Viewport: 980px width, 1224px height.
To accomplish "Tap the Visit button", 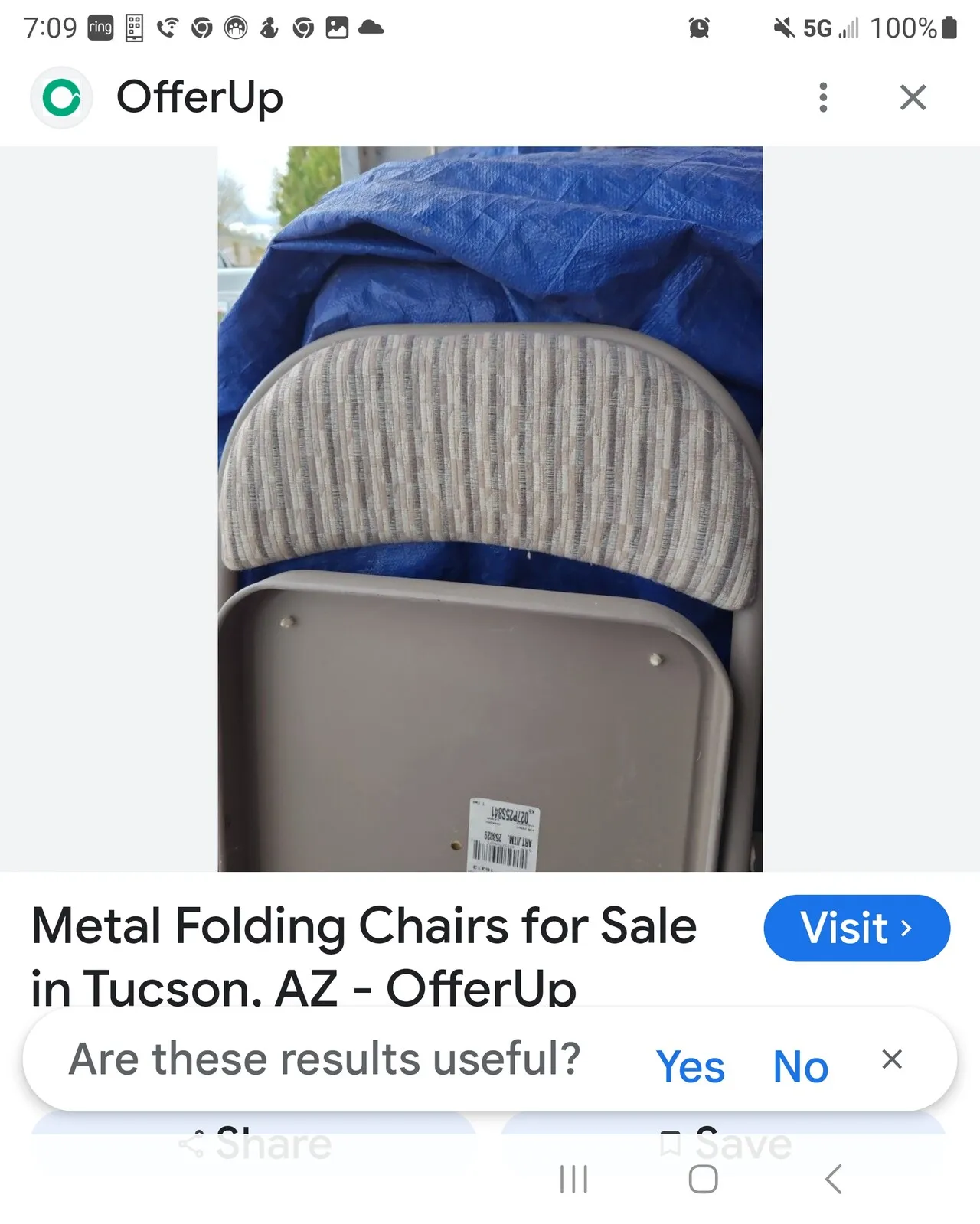I will pos(856,928).
